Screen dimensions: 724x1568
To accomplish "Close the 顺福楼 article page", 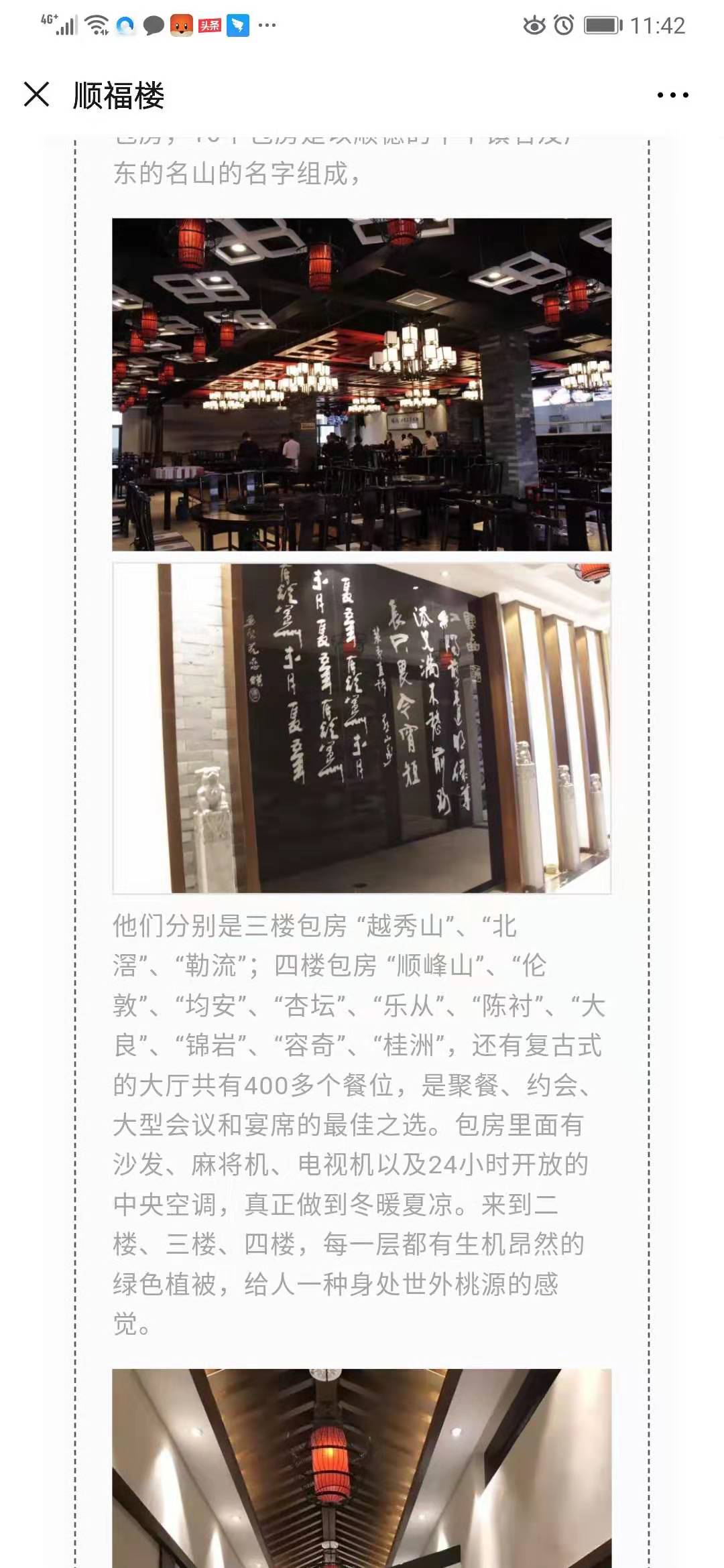I will pyautogui.click(x=36, y=94).
